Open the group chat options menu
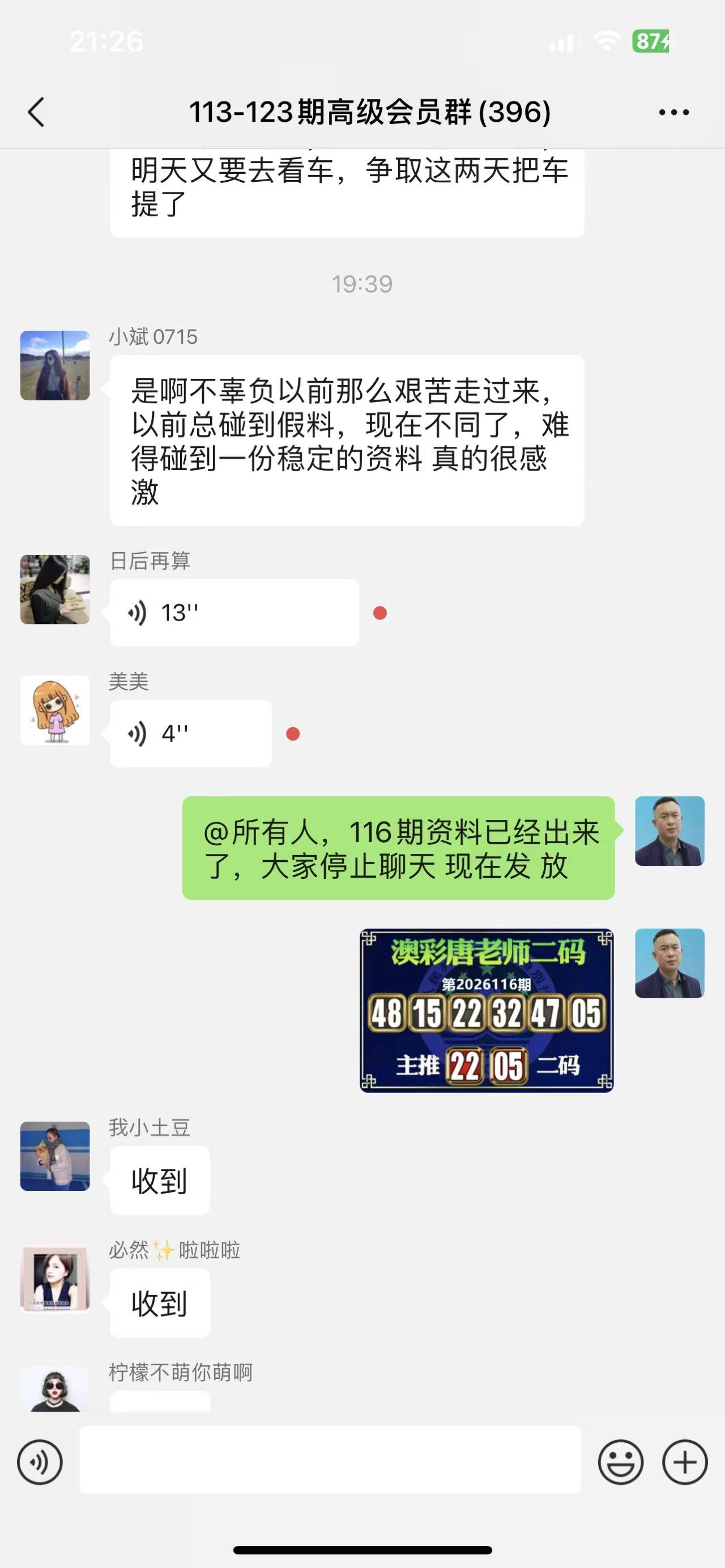 (x=674, y=112)
